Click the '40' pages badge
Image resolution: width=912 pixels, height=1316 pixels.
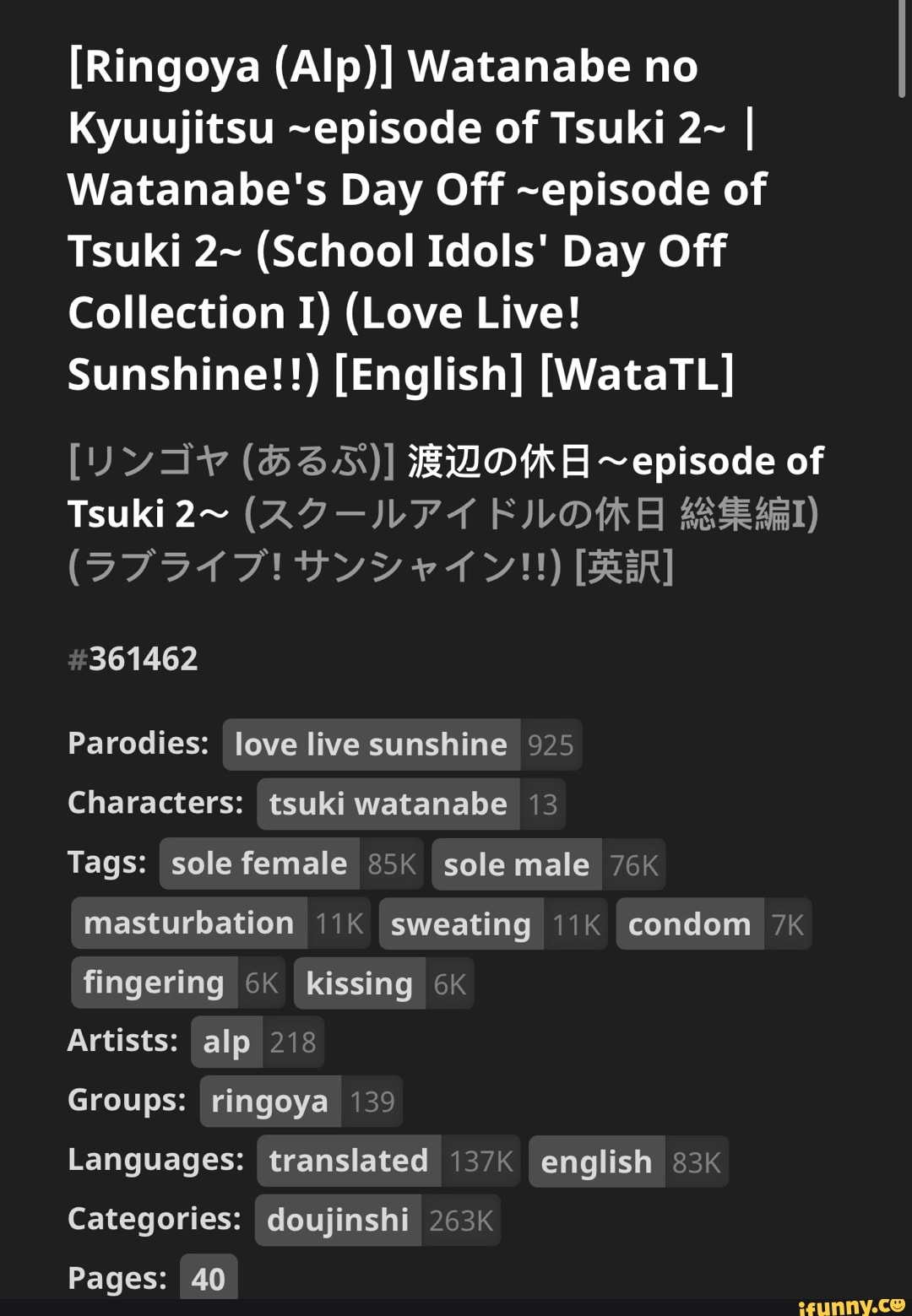pyautogui.click(x=209, y=1279)
